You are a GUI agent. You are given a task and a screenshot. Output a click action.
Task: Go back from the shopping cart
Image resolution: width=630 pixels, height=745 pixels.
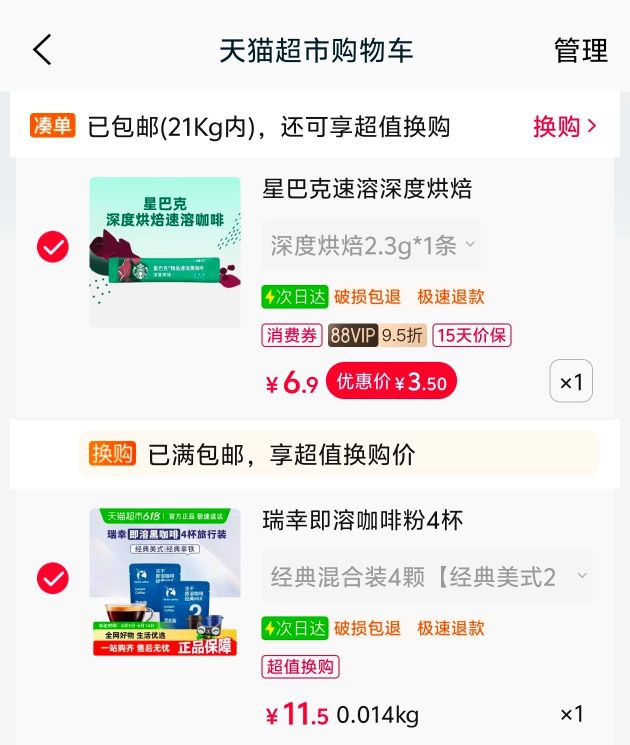[42, 50]
